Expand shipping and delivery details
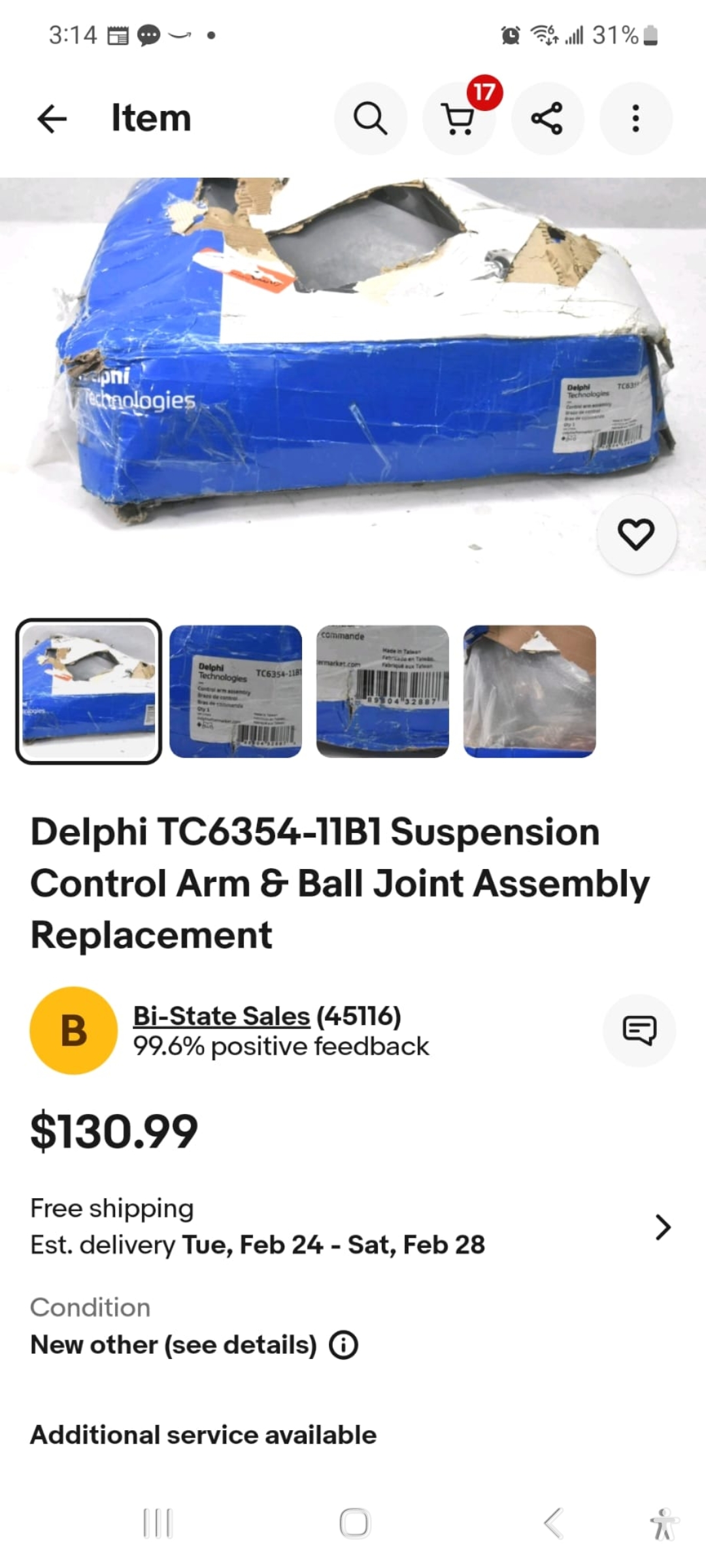This screenshot has height=1568, width=706. (x=663, y=1227)
